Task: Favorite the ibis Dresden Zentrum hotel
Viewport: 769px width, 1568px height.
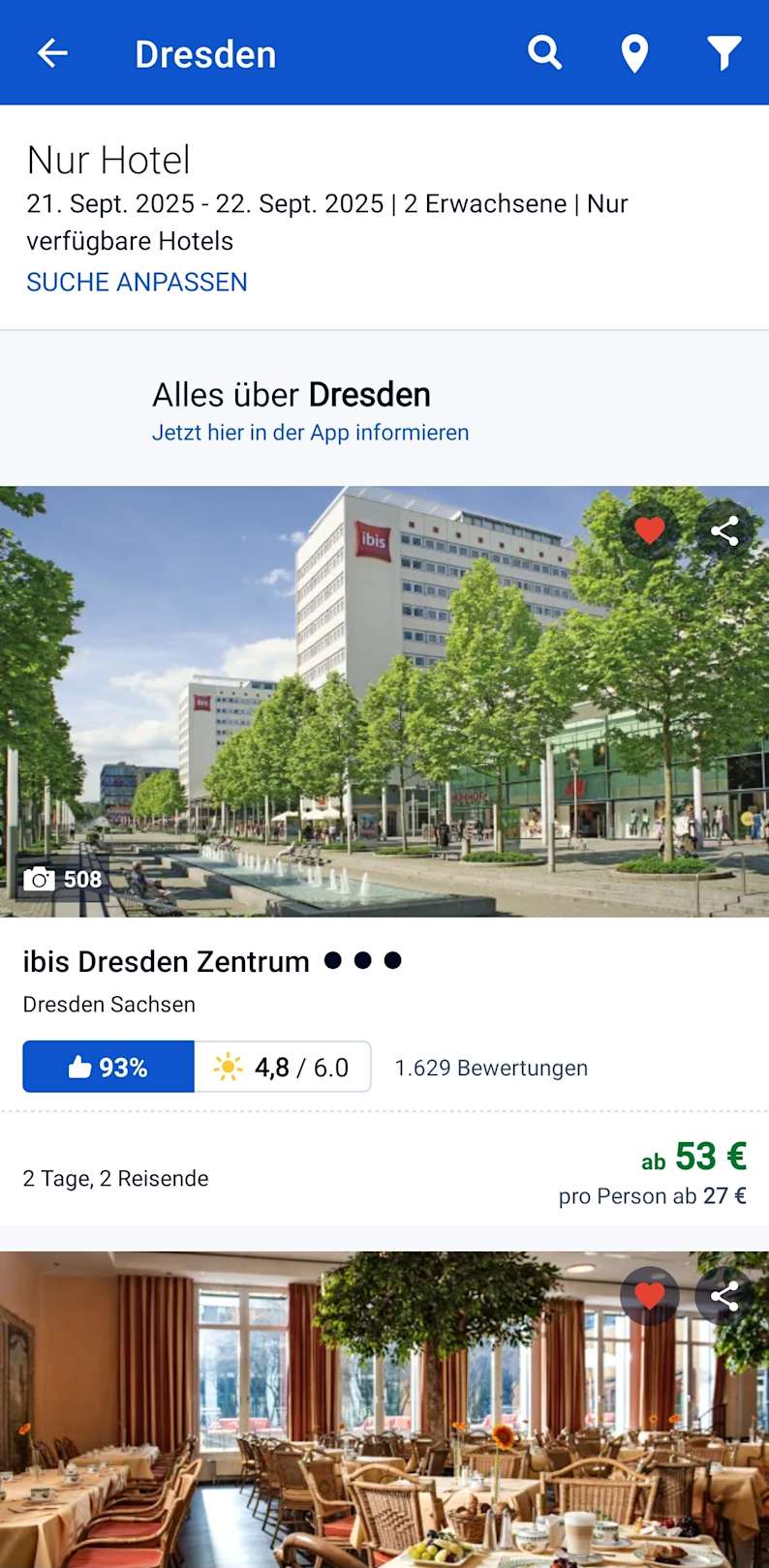Action: pyautogui.click(x=649, y=530)
